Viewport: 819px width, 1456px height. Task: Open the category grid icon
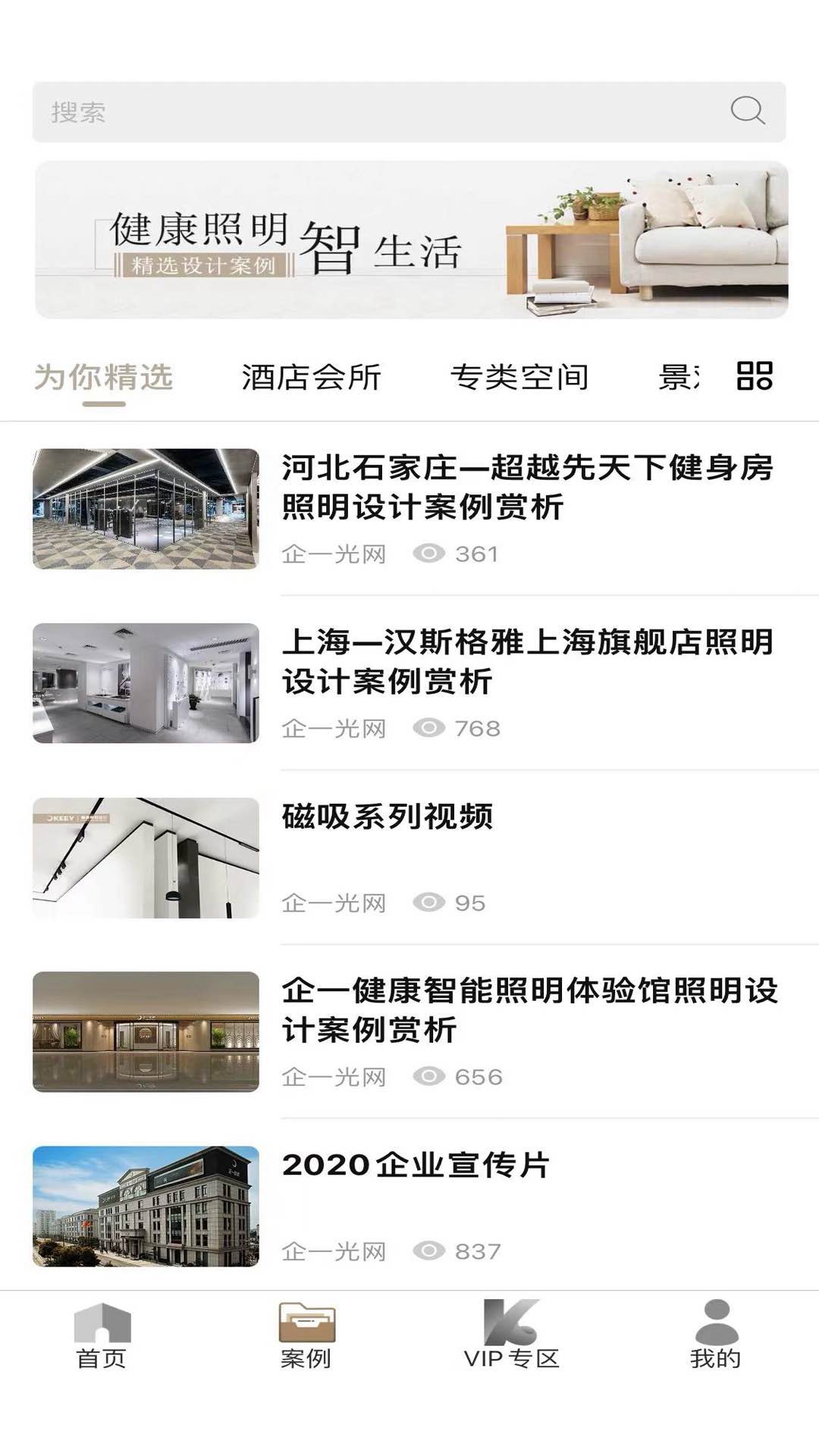(x=755, y=375)
